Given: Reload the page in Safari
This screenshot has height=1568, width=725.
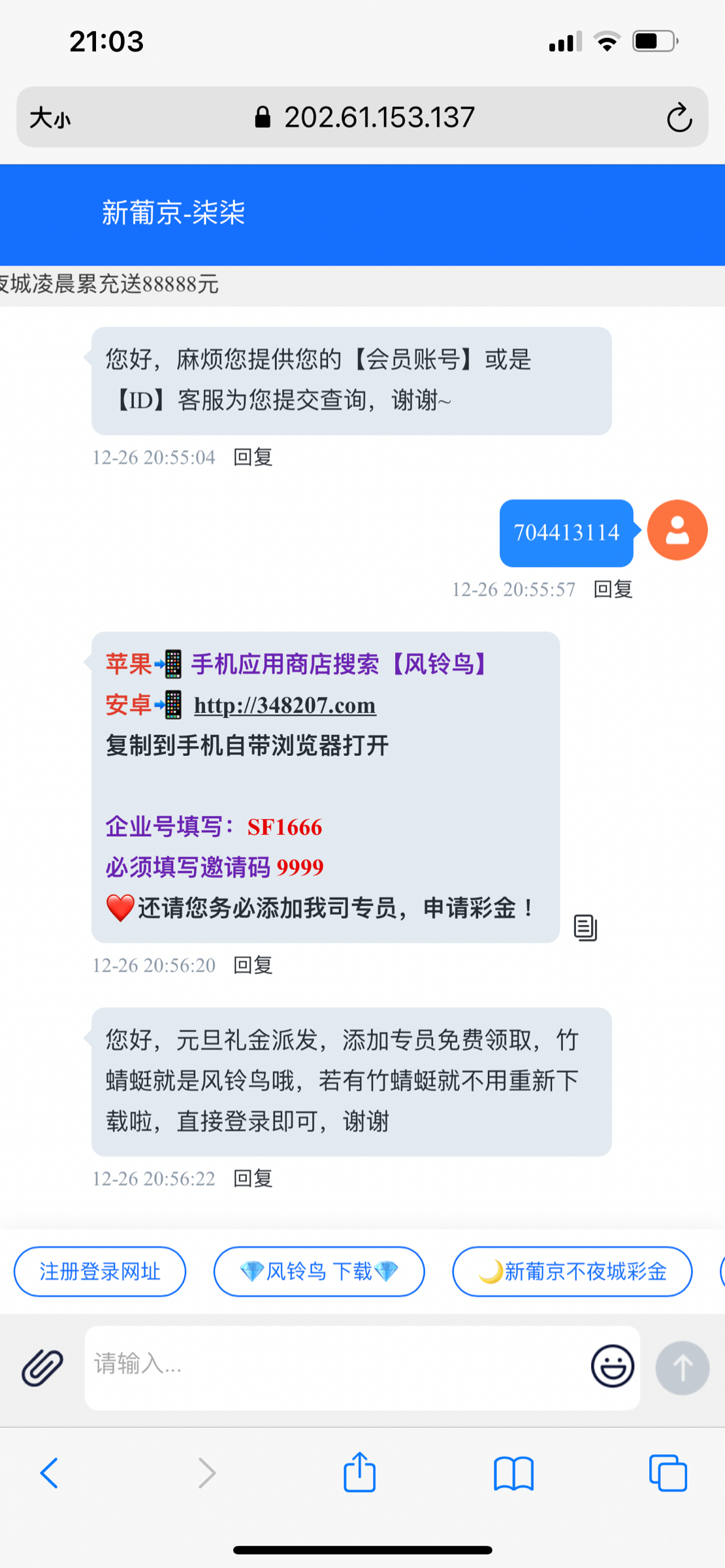Looking at the screenshot, I should click(679, 118).
